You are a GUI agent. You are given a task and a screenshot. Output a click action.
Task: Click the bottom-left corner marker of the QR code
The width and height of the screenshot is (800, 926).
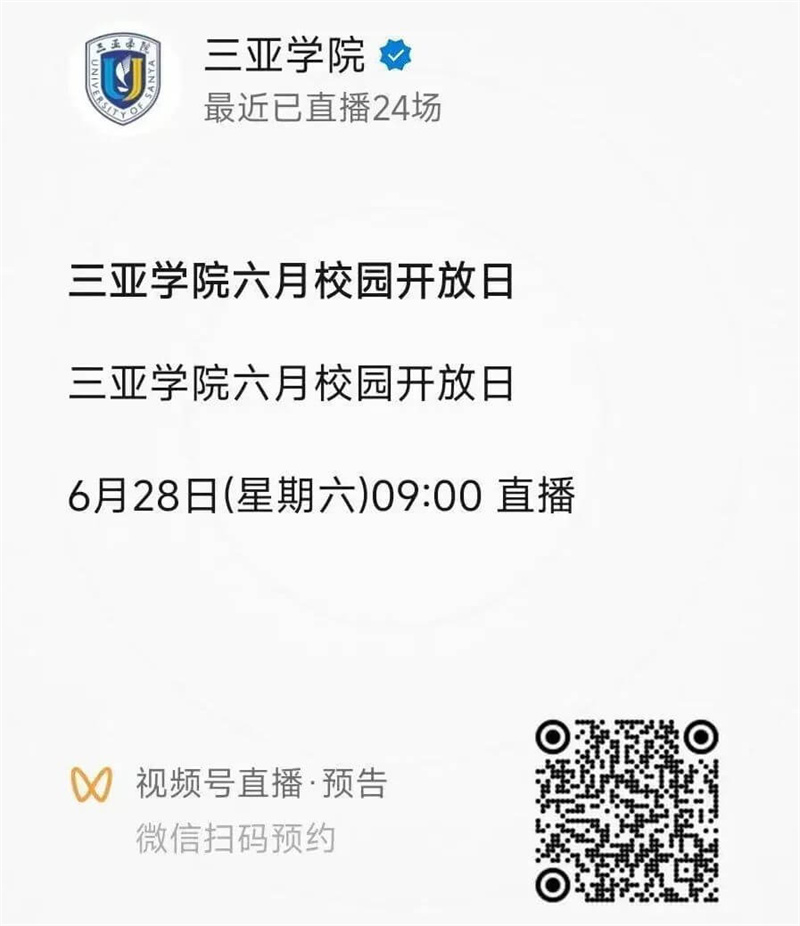point(553,883)
